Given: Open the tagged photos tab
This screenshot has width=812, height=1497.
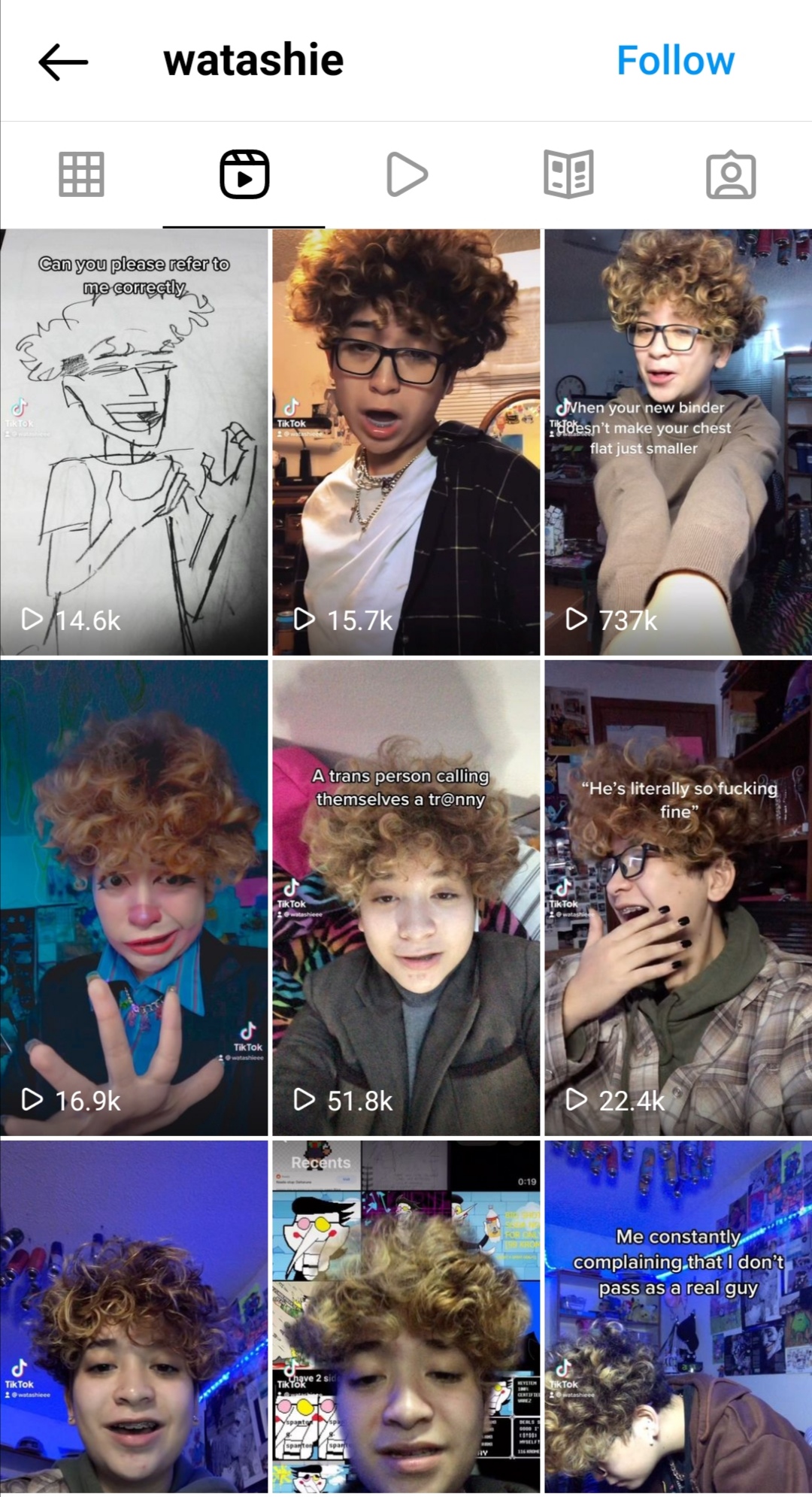Looking at the screenshot, I should [731, 175].
